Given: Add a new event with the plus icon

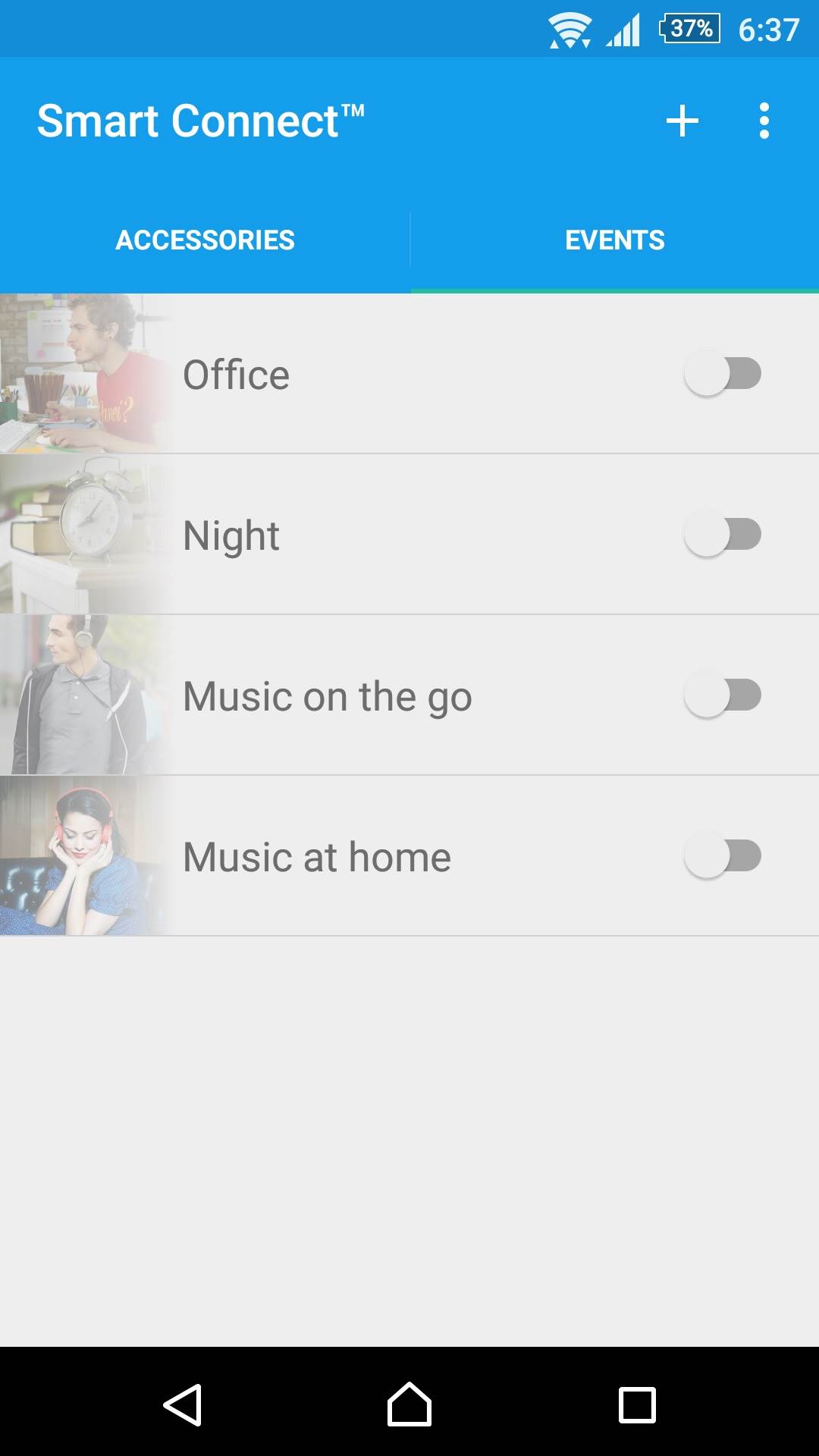Looking at the screenshot, I should click(682, 121).
